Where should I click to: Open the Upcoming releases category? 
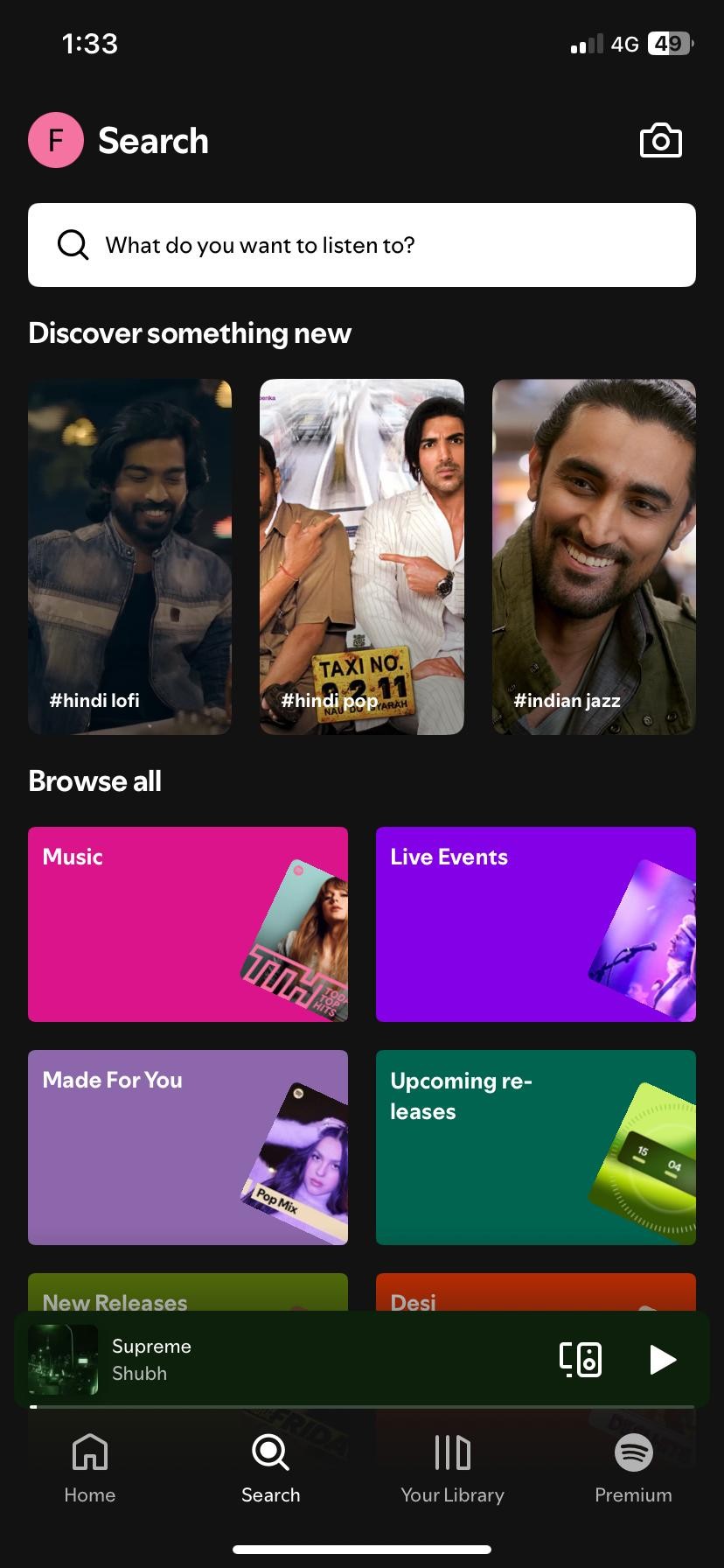tap(535, 1147)
